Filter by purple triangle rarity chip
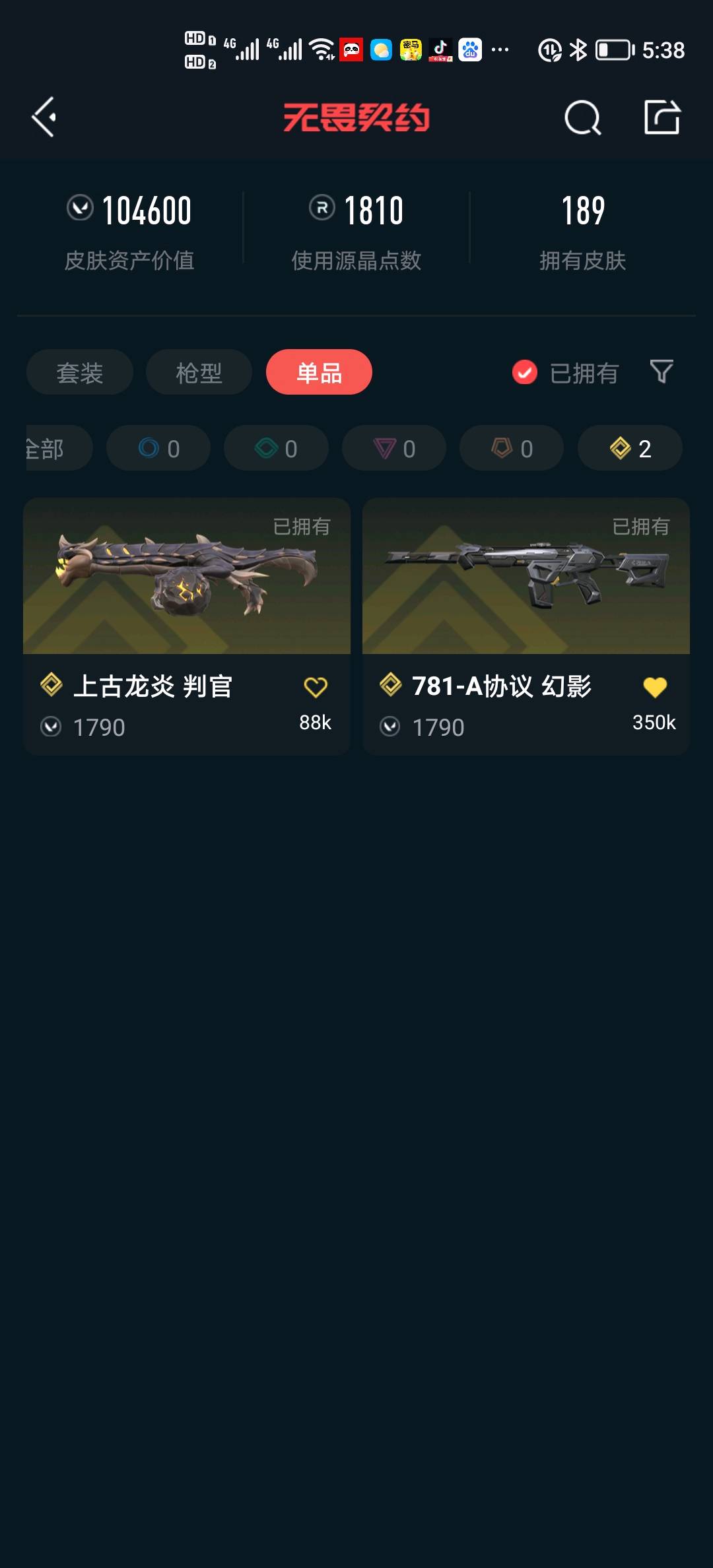 click(394, 449)
